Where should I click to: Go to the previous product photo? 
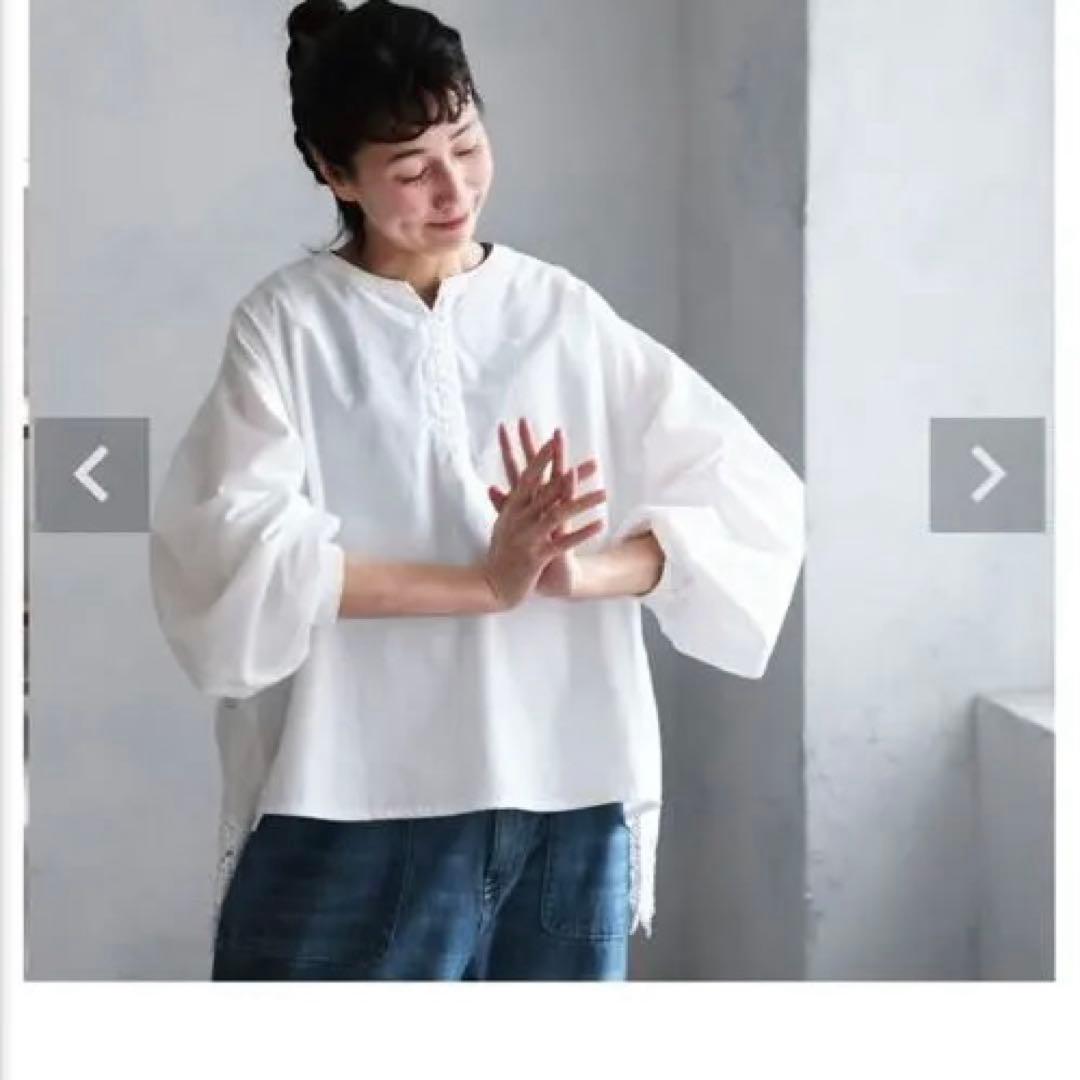[x=92, y=475]
